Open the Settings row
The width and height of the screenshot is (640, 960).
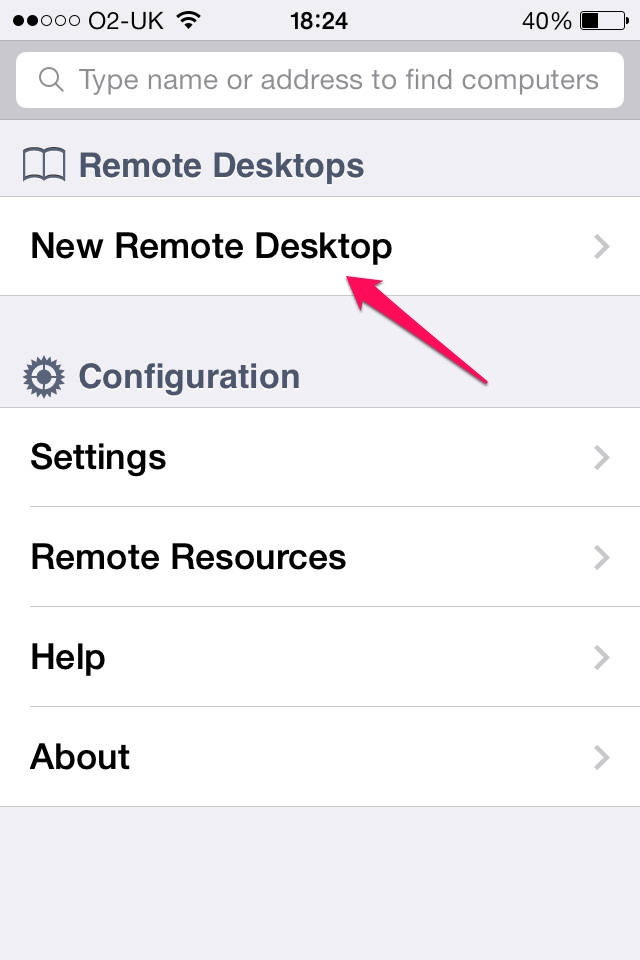coord(320,457)
